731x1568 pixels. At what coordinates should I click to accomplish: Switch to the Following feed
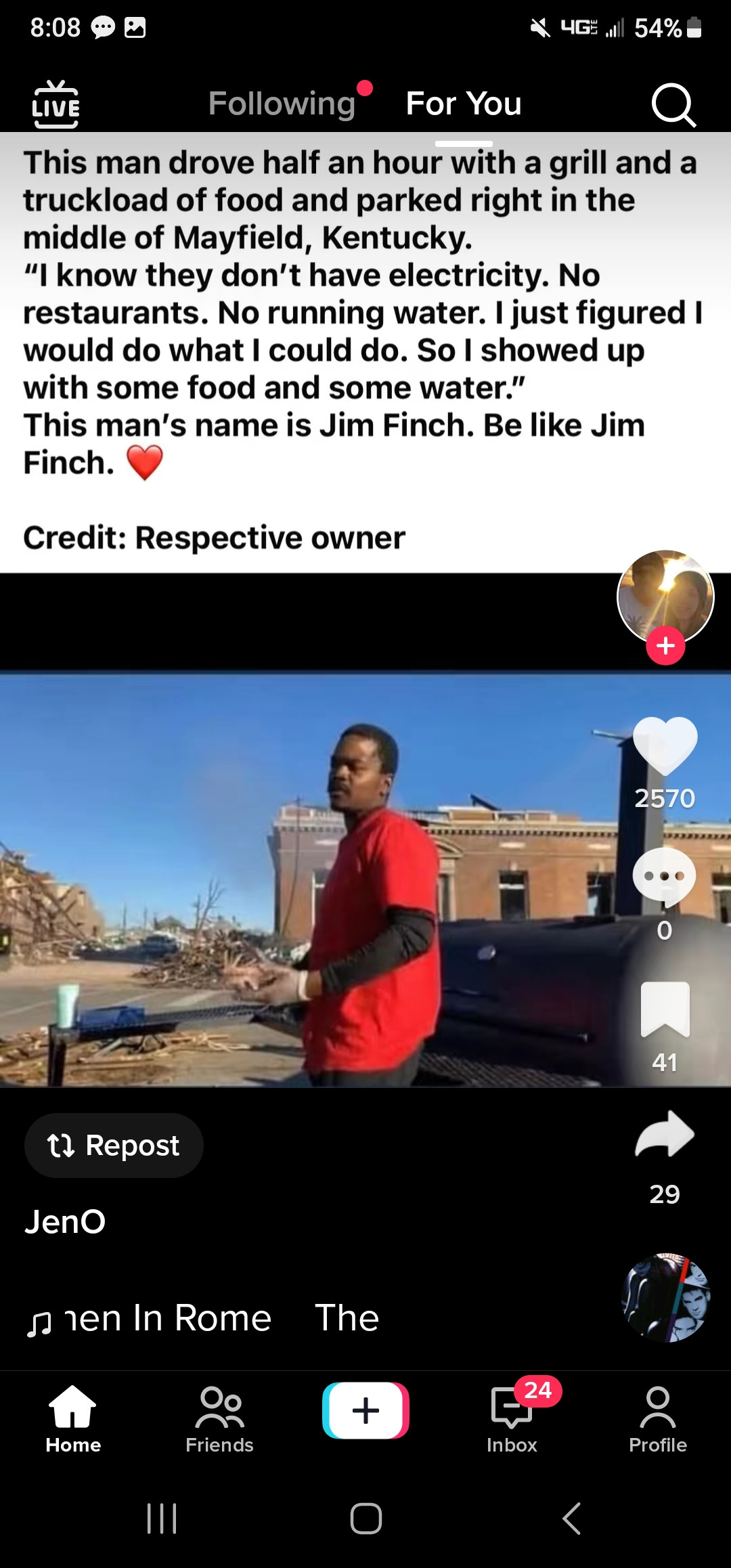click(x=282, y=104)
